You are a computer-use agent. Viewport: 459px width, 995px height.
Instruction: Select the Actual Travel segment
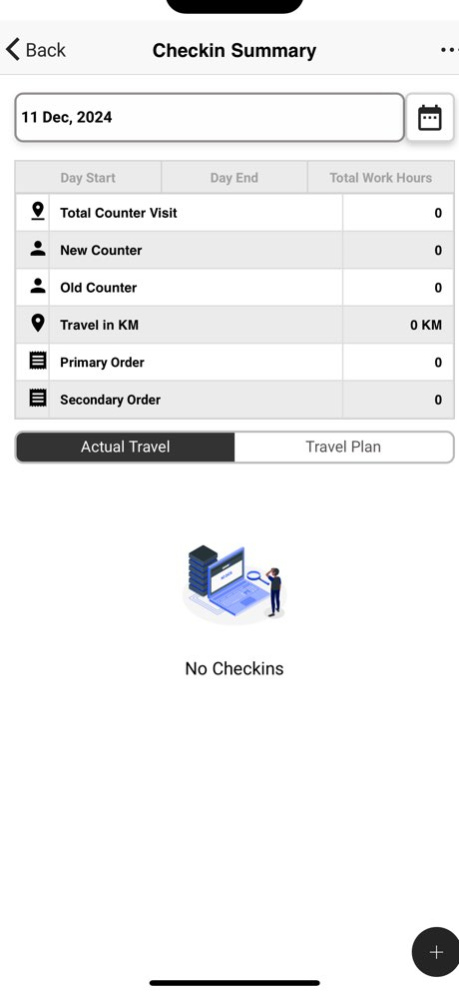(125, 447)
